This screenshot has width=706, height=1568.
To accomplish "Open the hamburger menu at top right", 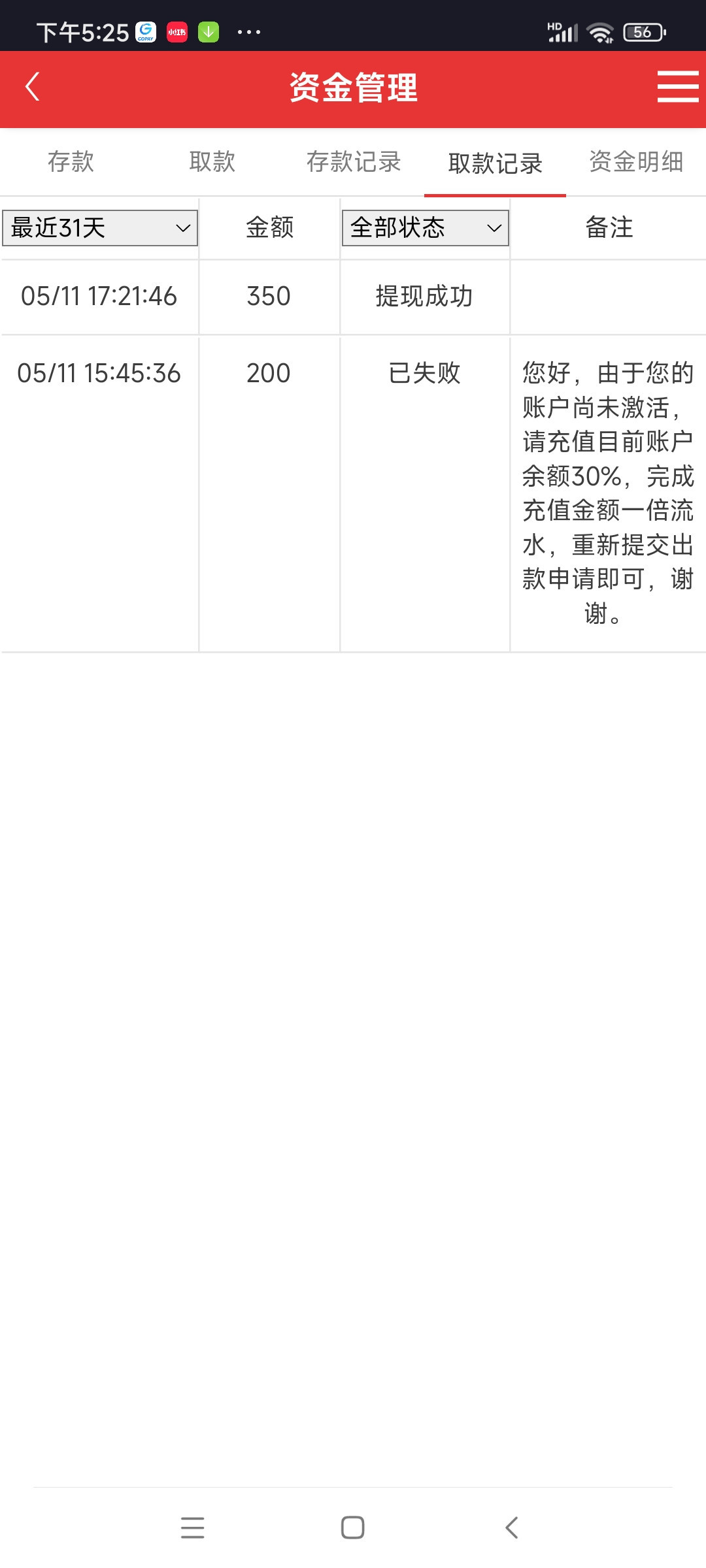I will click(677, 88).
